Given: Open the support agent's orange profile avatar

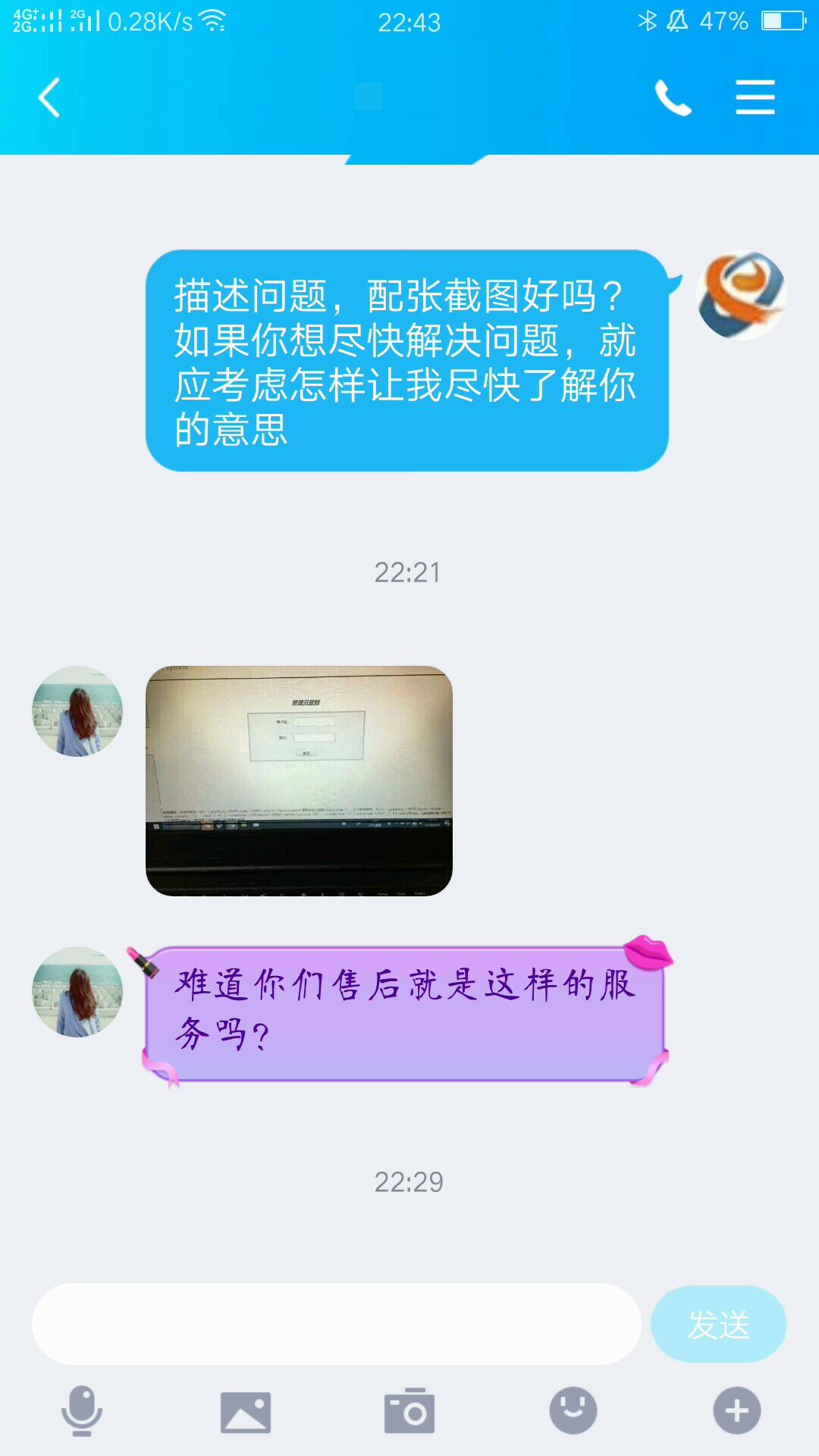Looking at the screenshot, I should [742, 295].
